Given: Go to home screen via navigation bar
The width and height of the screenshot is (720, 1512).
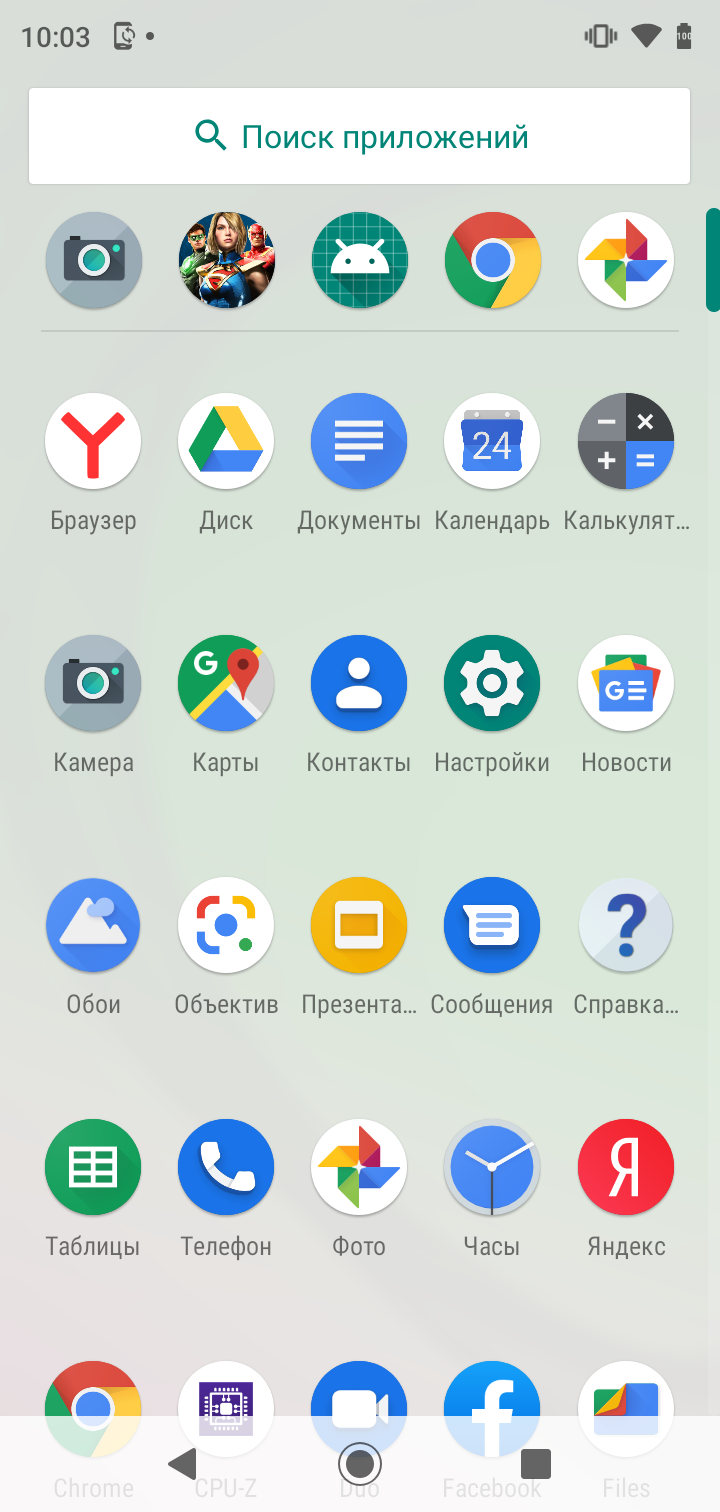Looking at the screenshot, I should [x=360, y=1465].
